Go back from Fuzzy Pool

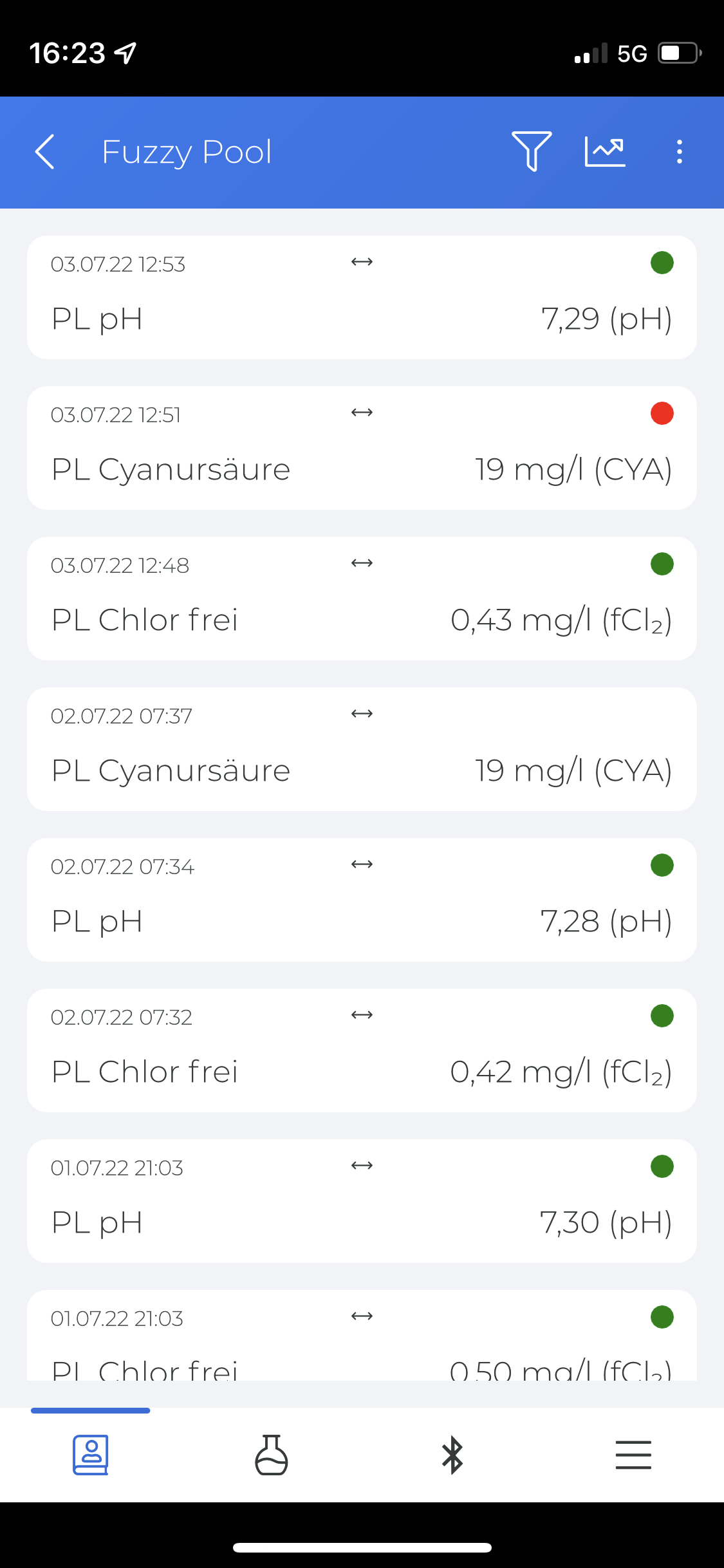coord(44,152)
